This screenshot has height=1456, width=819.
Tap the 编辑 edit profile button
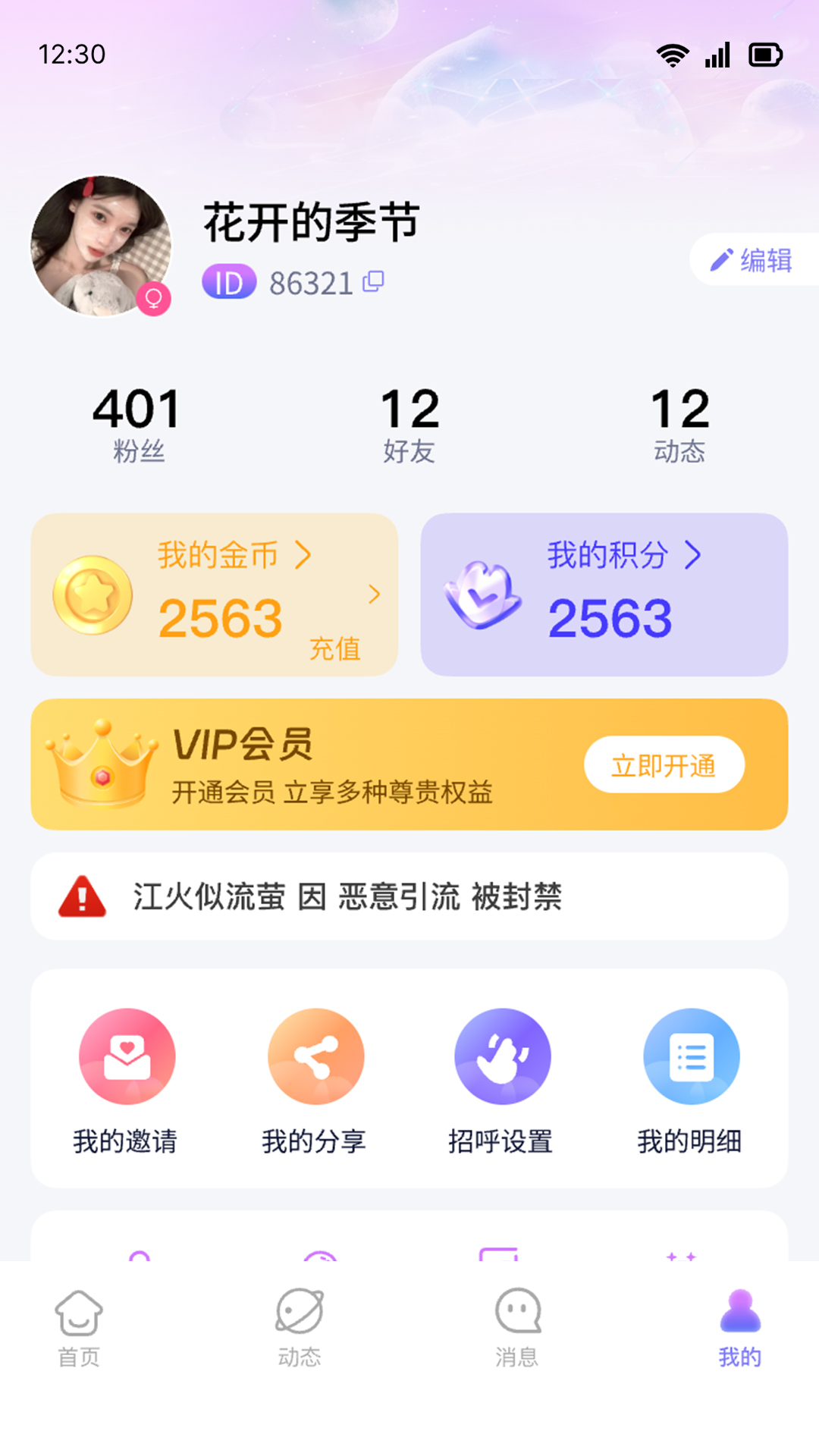(x=752, y=260)
